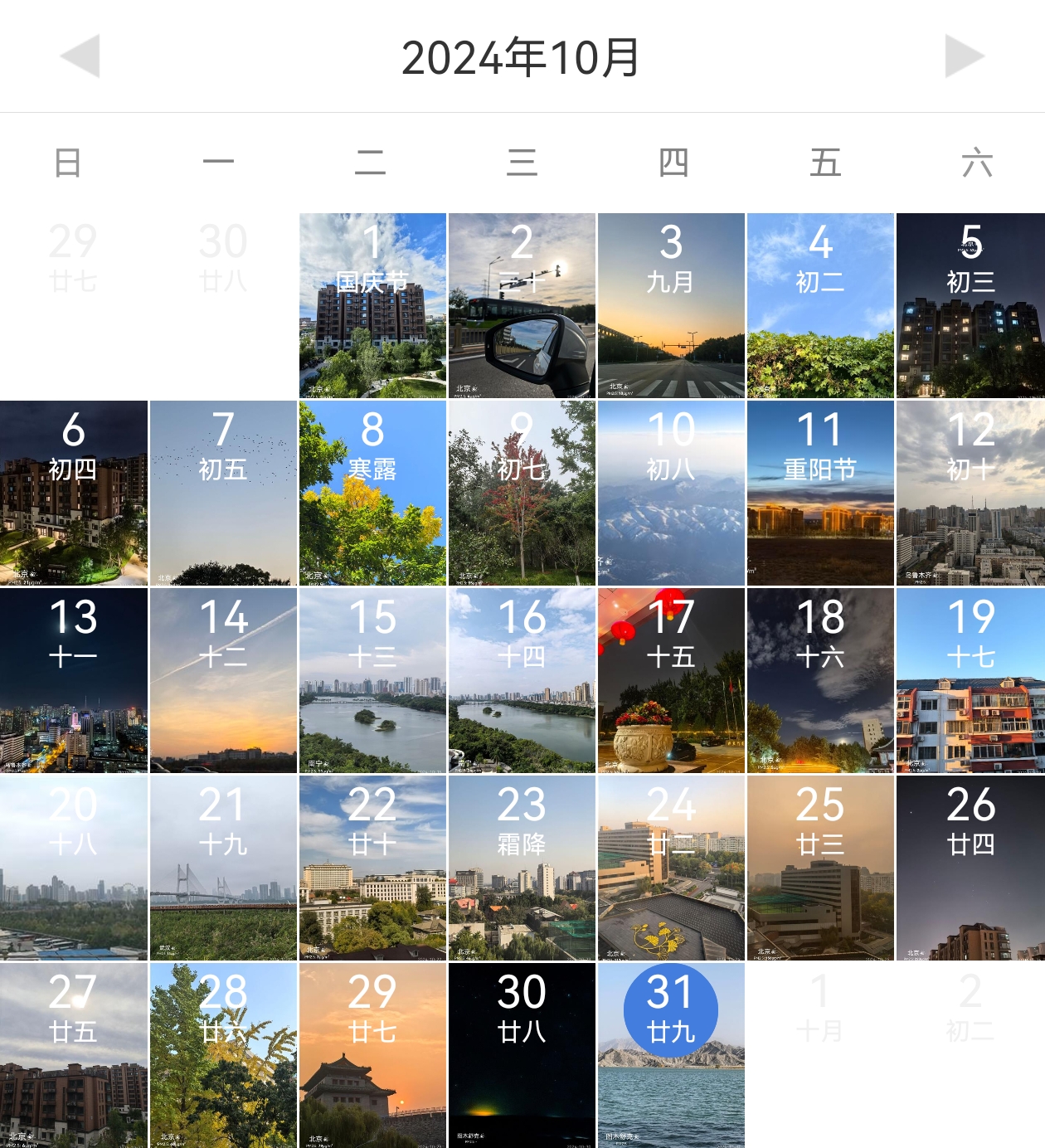1045x1148 pixels.
Task: Select the October 5 night building photo
Action: click(970, 306)
